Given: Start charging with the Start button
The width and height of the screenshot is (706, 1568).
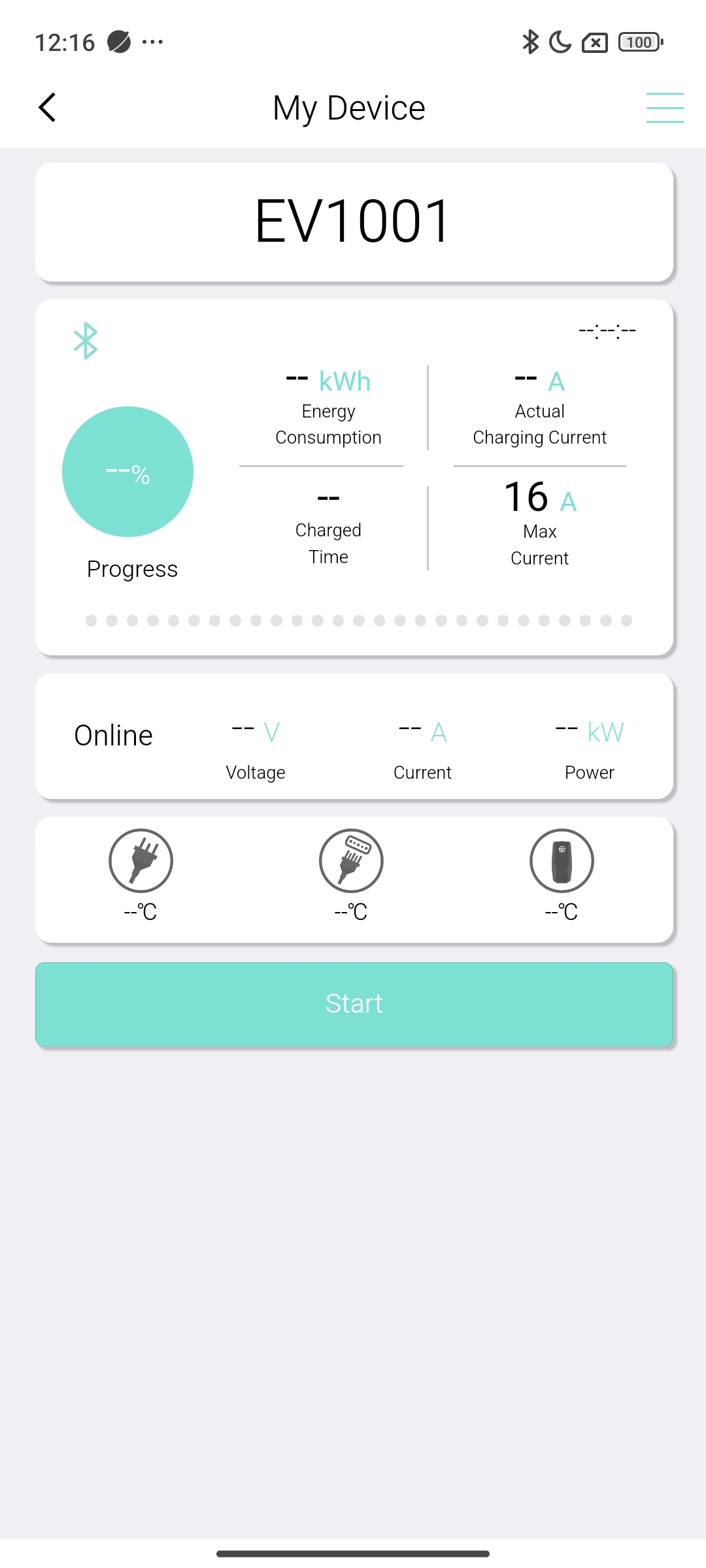Looking at the screenshot, I should coord(354,1004).
